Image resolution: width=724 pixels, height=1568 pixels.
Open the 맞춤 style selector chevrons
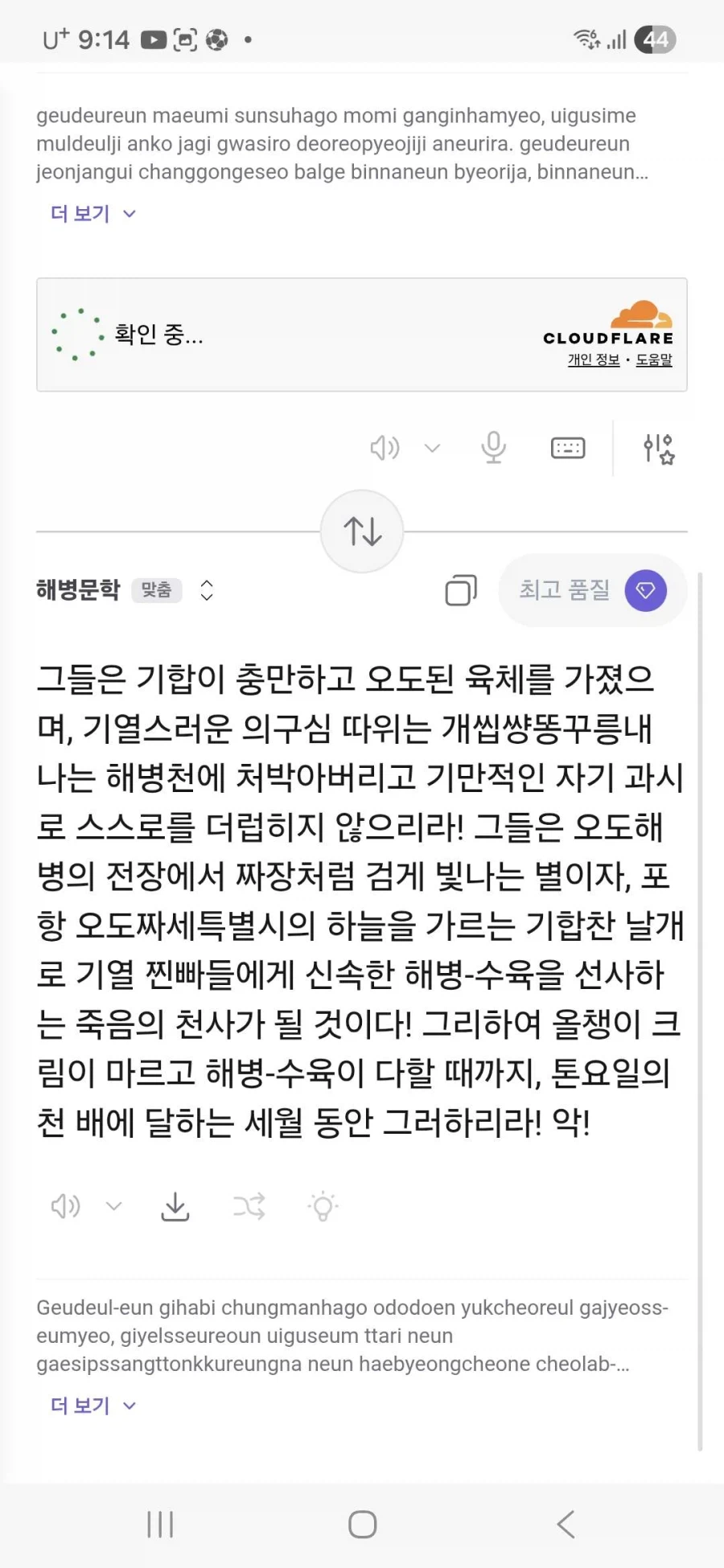pos(207,589)
